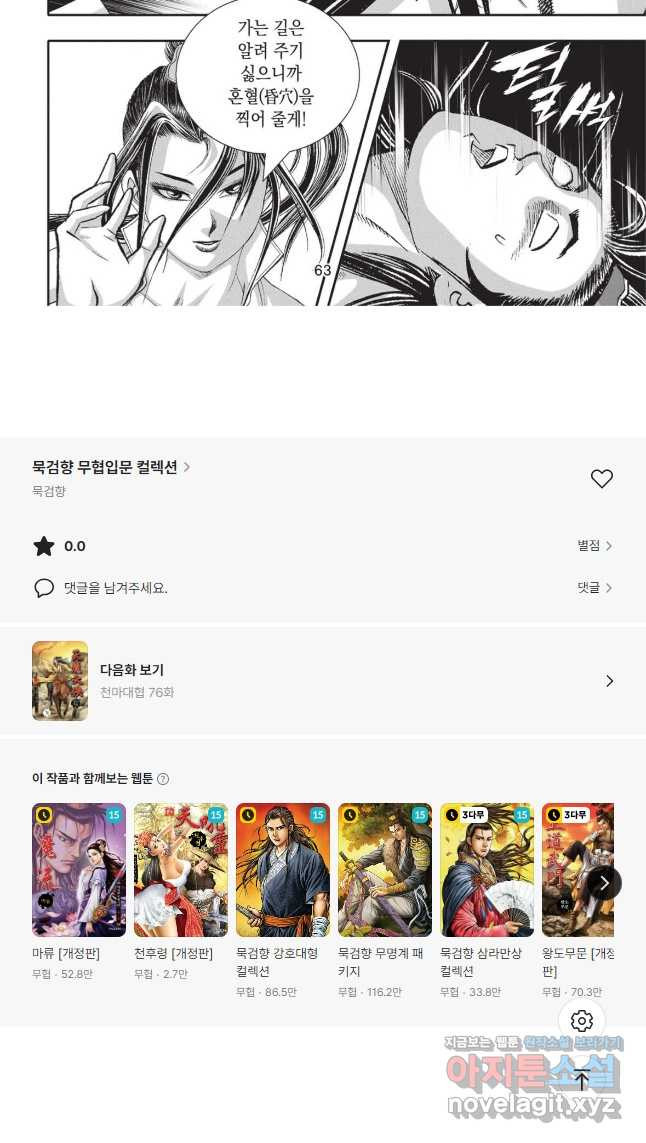Tap 댓글을 남겨주세요 to leave a comment
The width and height of the screenshot is (646, 1143).
click(115, 588)
